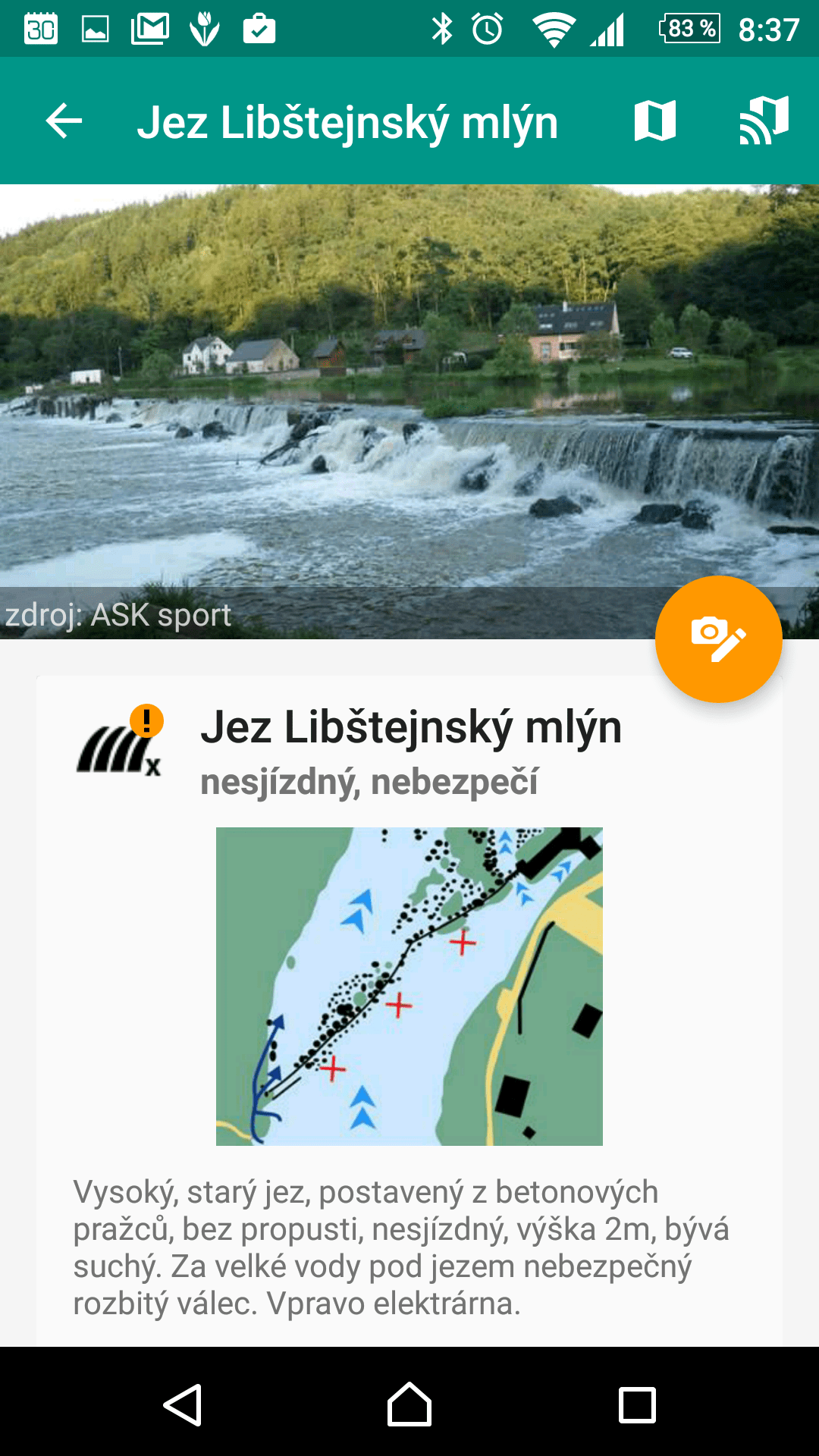The height and width of the screenshot is (1456, 819).
Task: Tap the map cast icon in toolbar
Action: [x=764, y=121]
